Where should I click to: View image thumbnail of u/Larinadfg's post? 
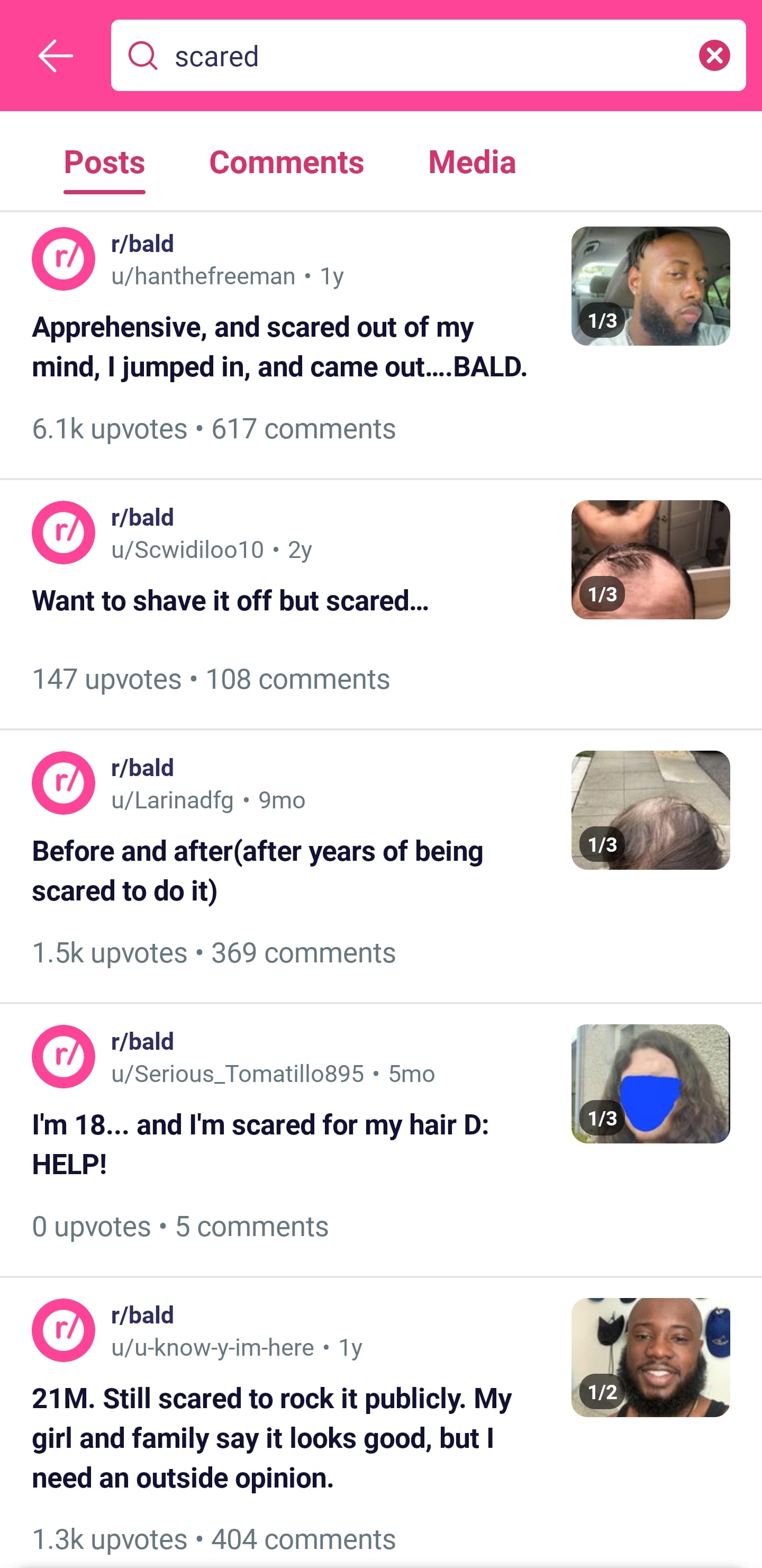650,810
